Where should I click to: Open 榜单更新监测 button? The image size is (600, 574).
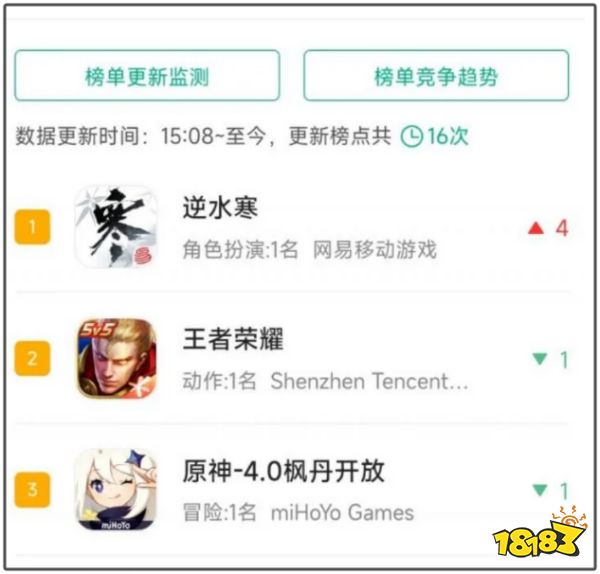pos(147,76)
